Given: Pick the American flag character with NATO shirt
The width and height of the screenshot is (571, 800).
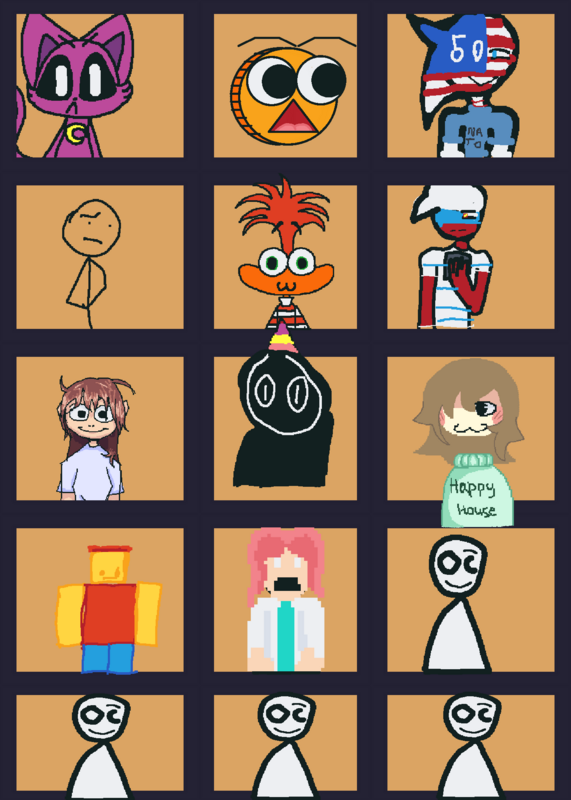Looking at the screenshot, I should [x=470, y=86].
